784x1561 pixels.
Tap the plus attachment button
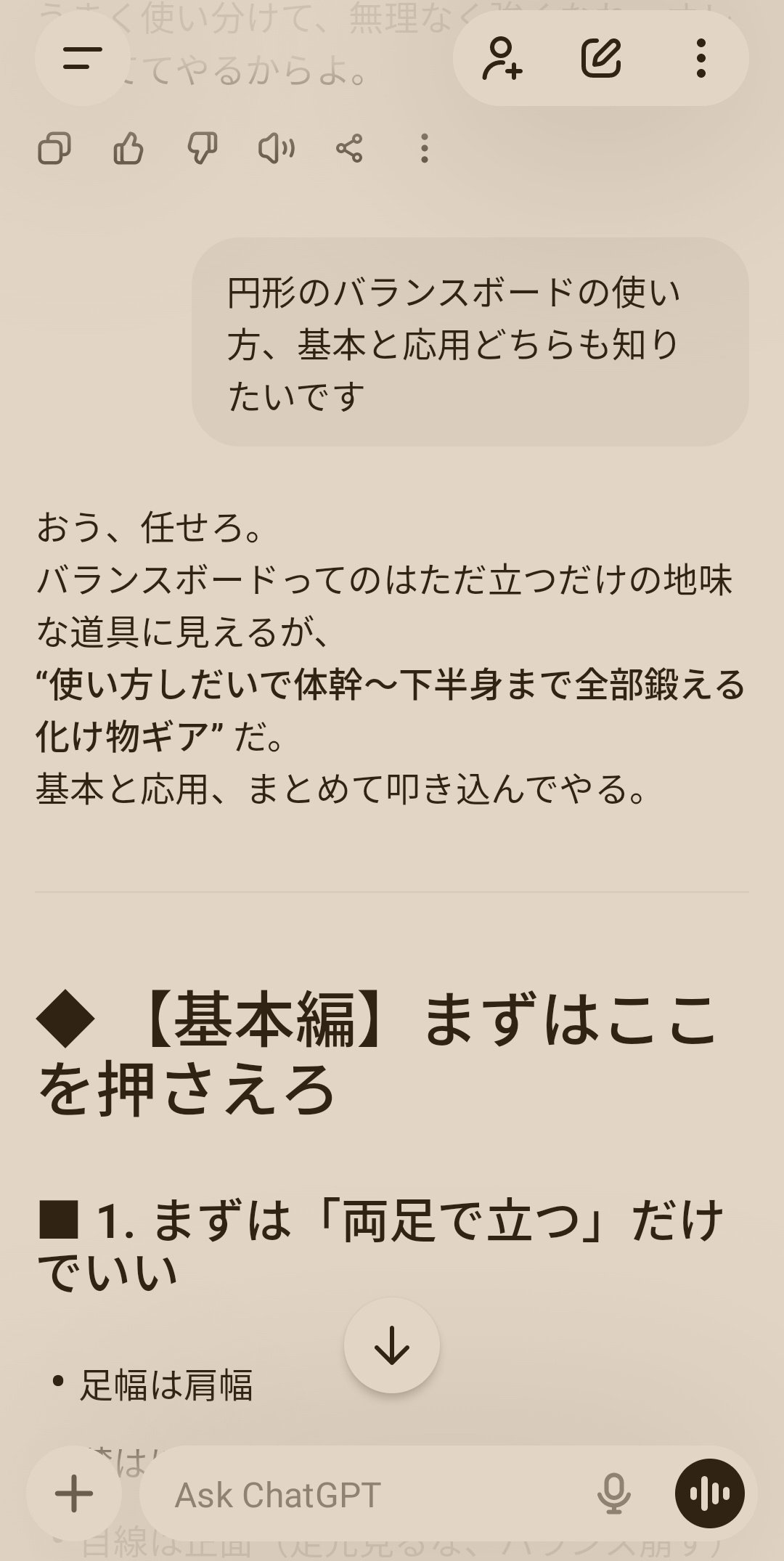(x=74, y=1494)
